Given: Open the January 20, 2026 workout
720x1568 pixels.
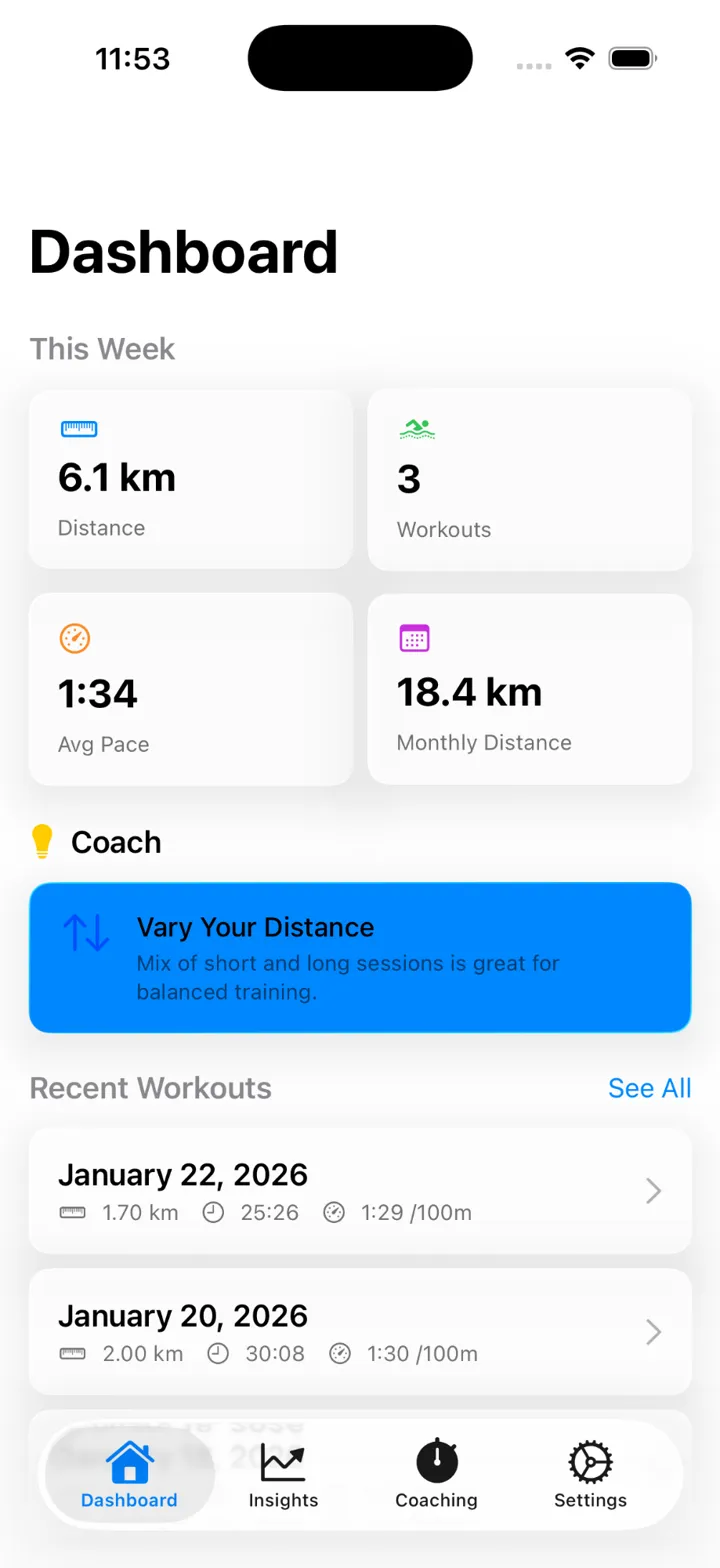Looking at the screenshot, I should click(360, 1332).
